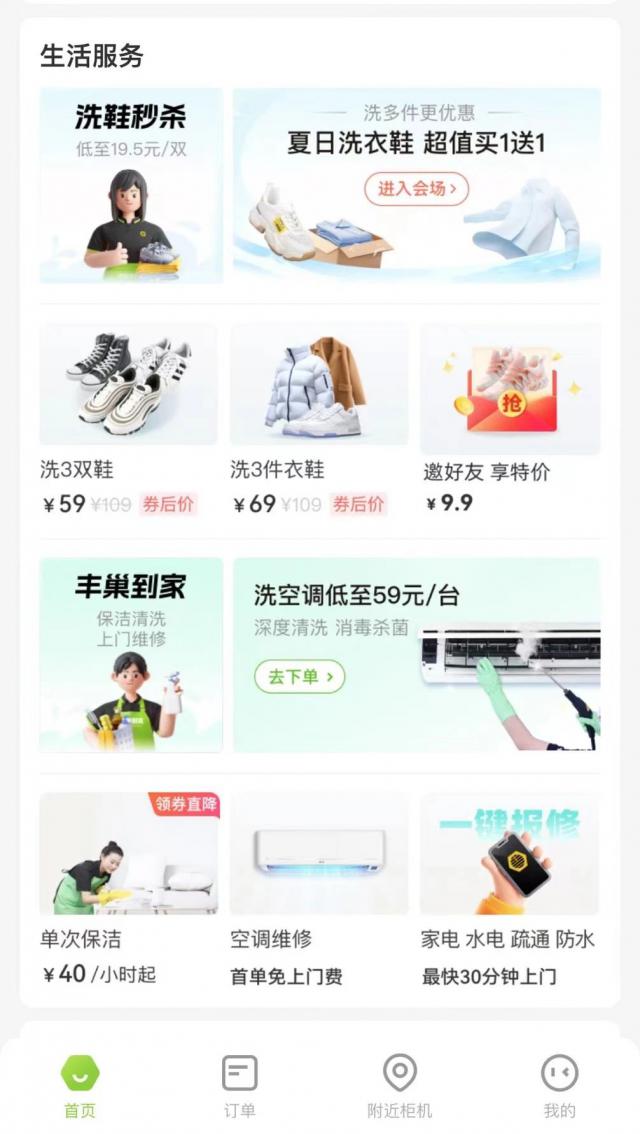Open the 丰巢到家 service card
Viewport: 640px width, 1134px height.
(131, 654)
